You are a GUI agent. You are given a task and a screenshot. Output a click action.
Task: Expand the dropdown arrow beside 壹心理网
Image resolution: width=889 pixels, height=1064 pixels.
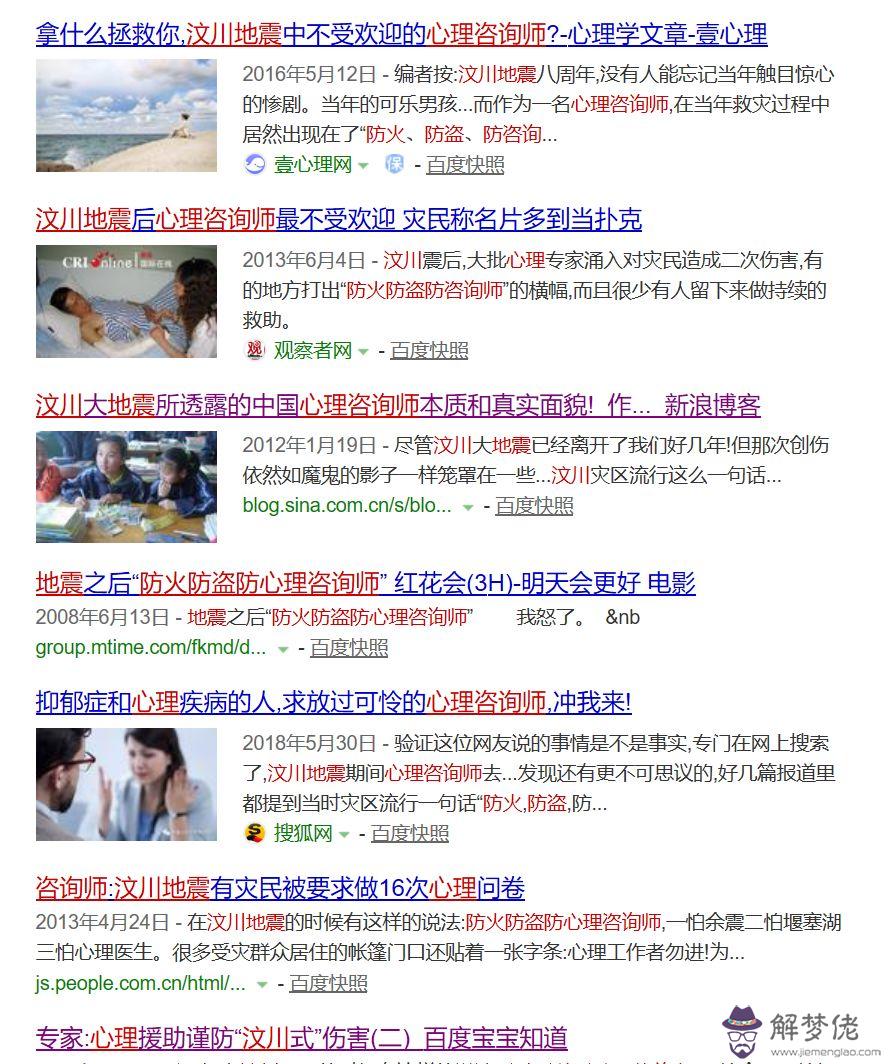[363, 166]
